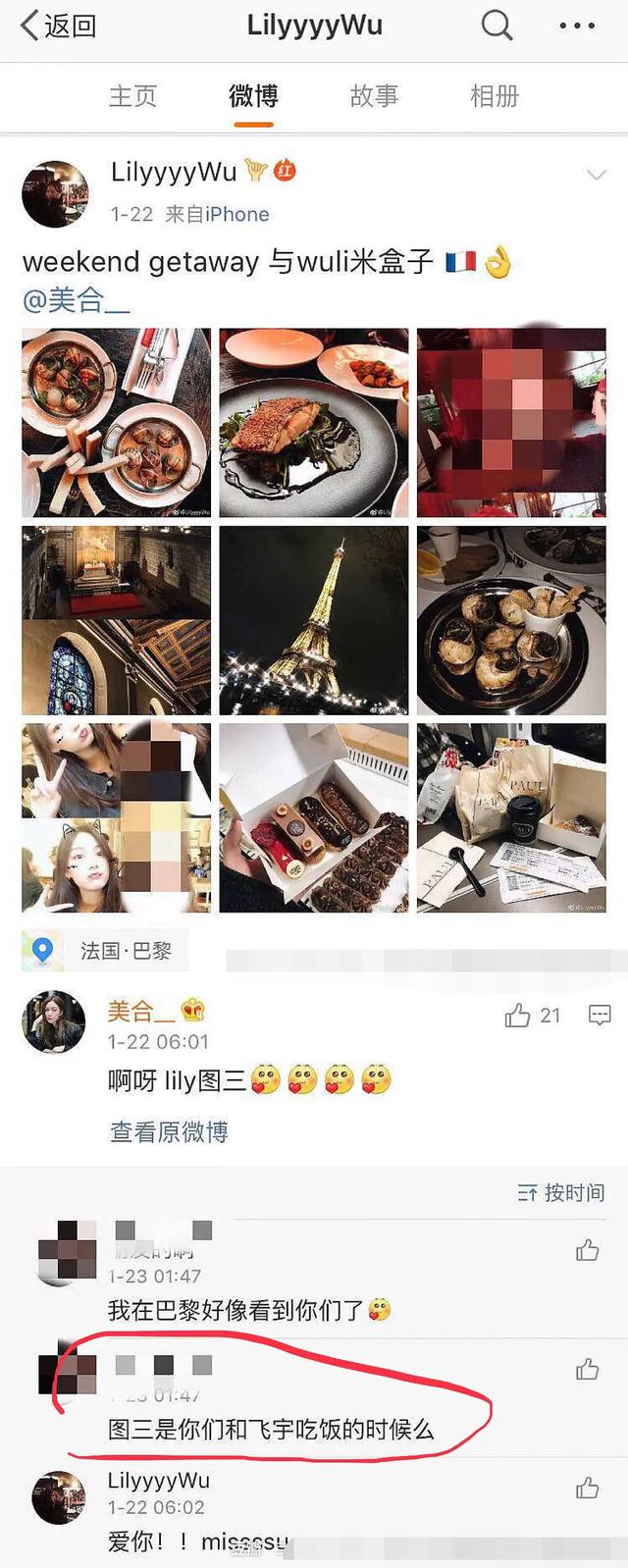Open the pastry box photo
This screenshot has width=628, height=1568.
(x=313, y=818)
